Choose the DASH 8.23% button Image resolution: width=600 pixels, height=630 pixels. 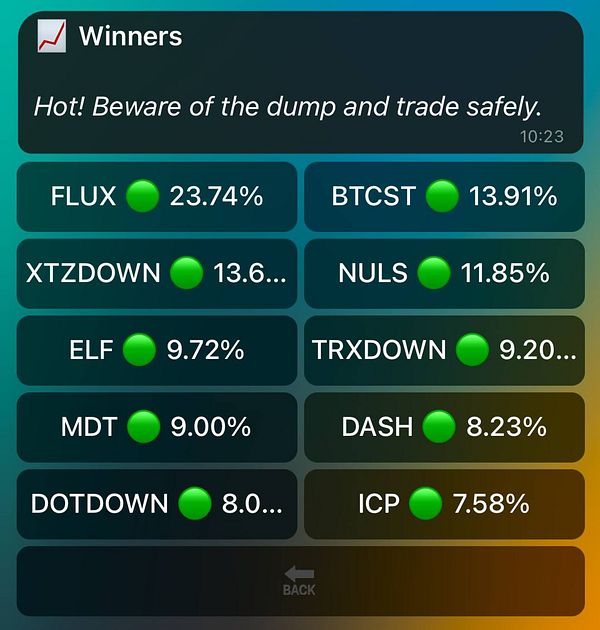(443, 427)
